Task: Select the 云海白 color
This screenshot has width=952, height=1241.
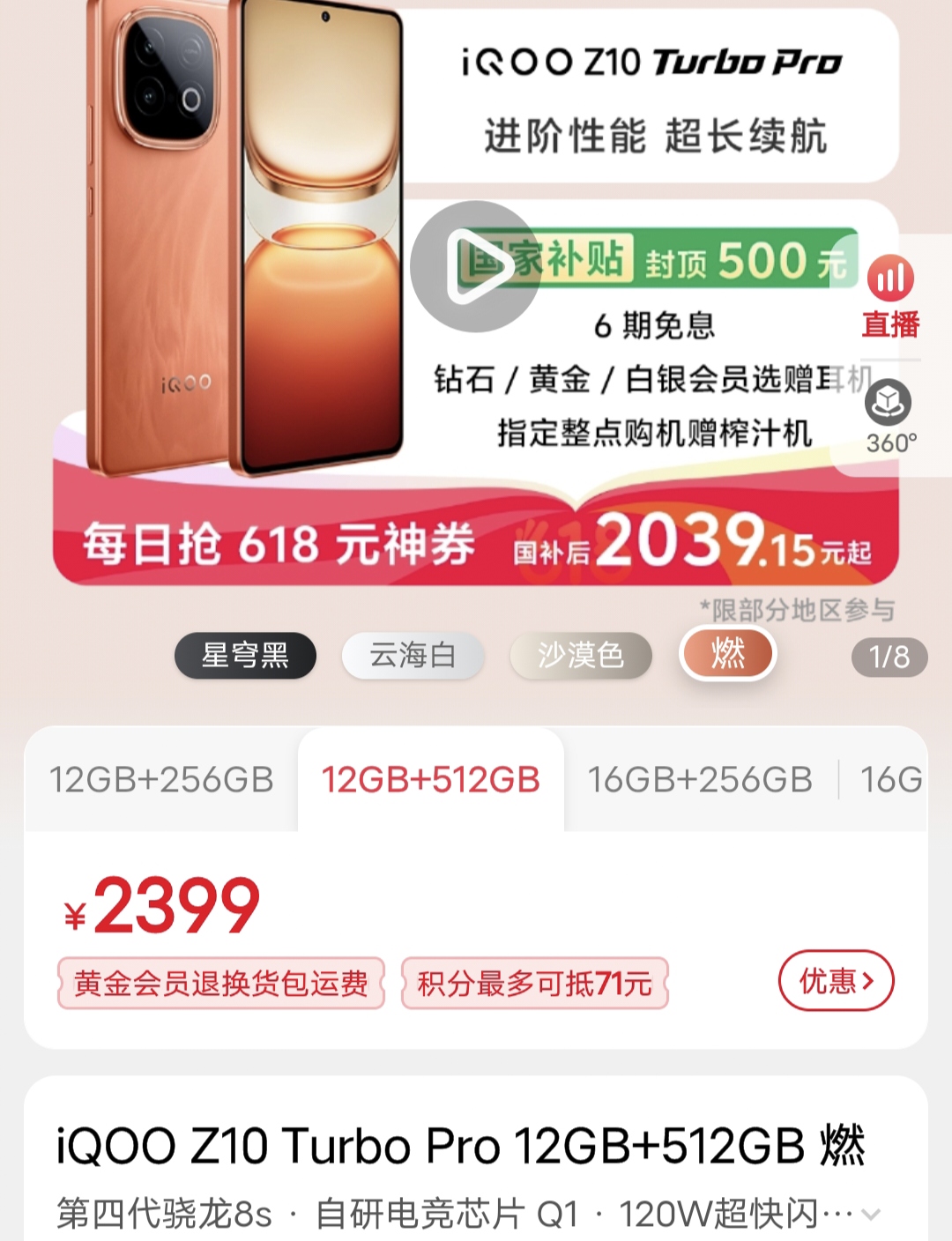Action: 413,656
